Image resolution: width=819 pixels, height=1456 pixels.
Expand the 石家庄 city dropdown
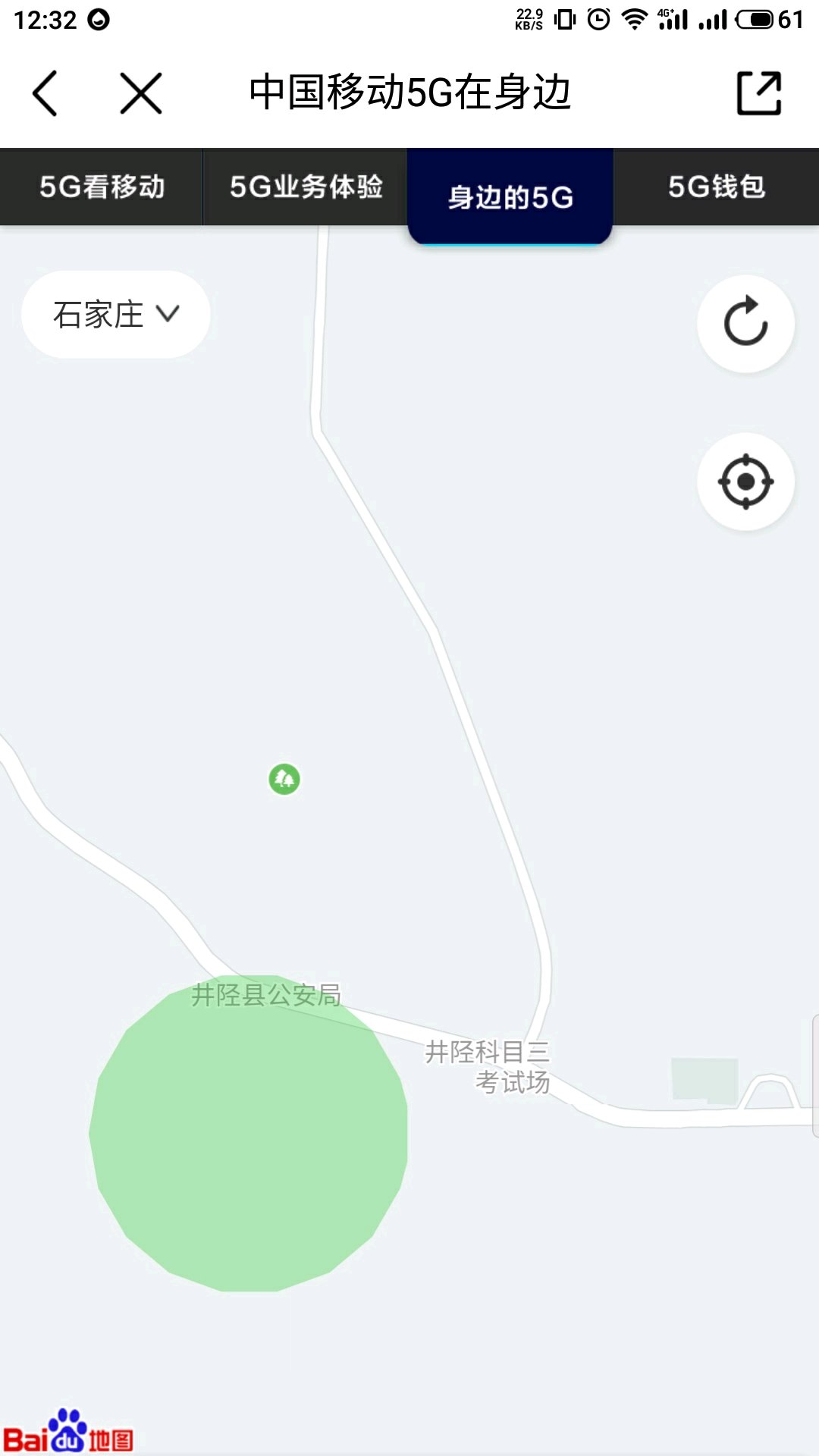pos(115,314)
